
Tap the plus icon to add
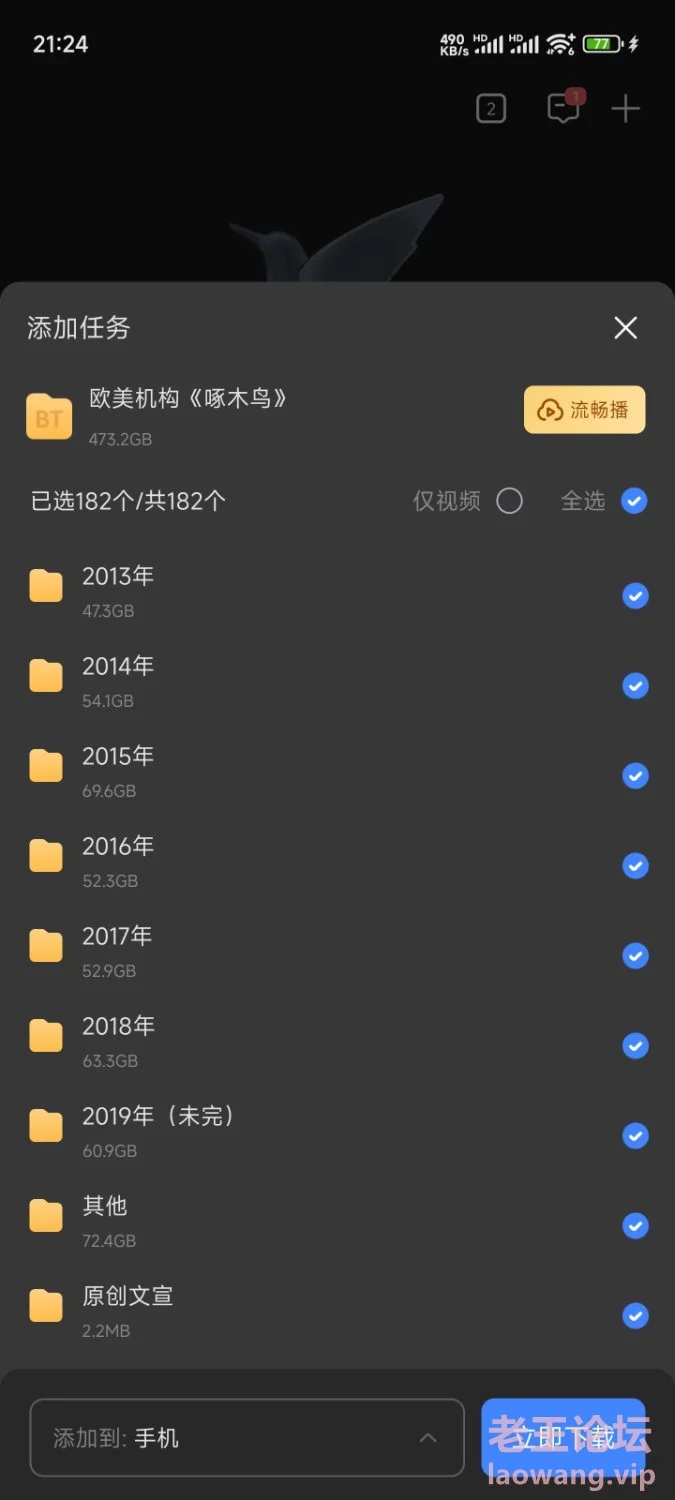625,109
